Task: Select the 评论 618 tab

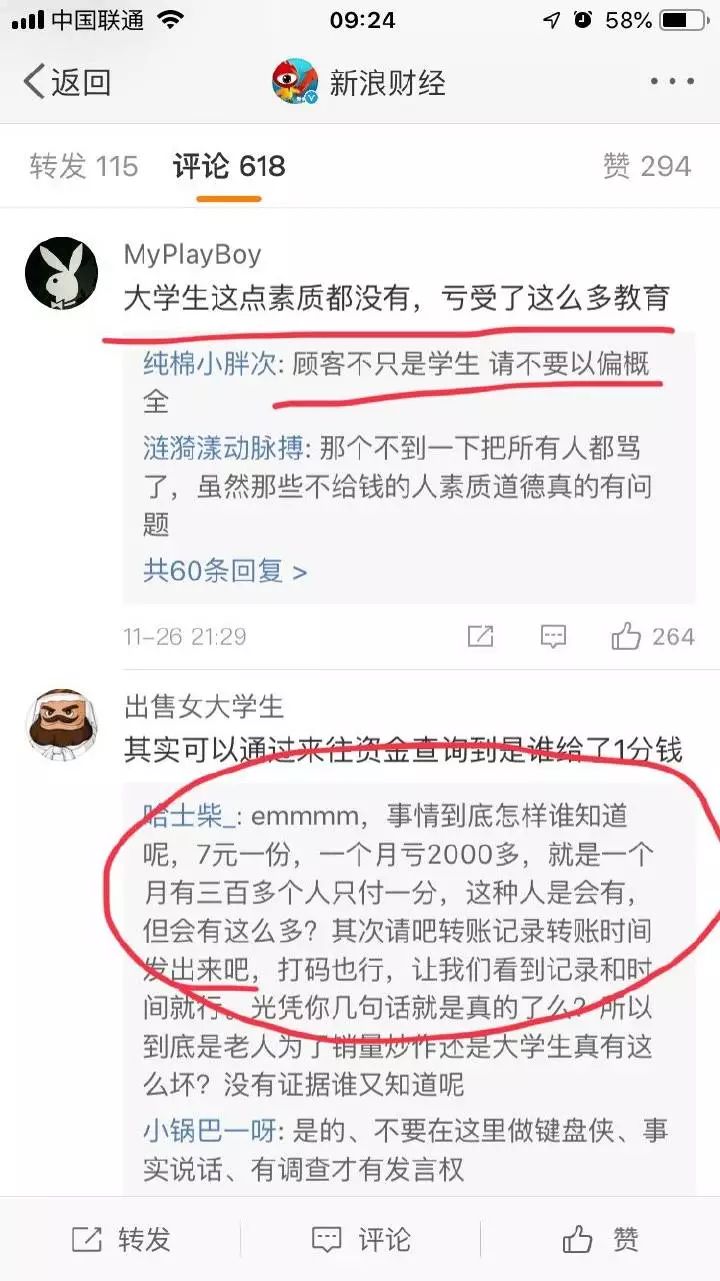Action: click(x=229, y=166)
